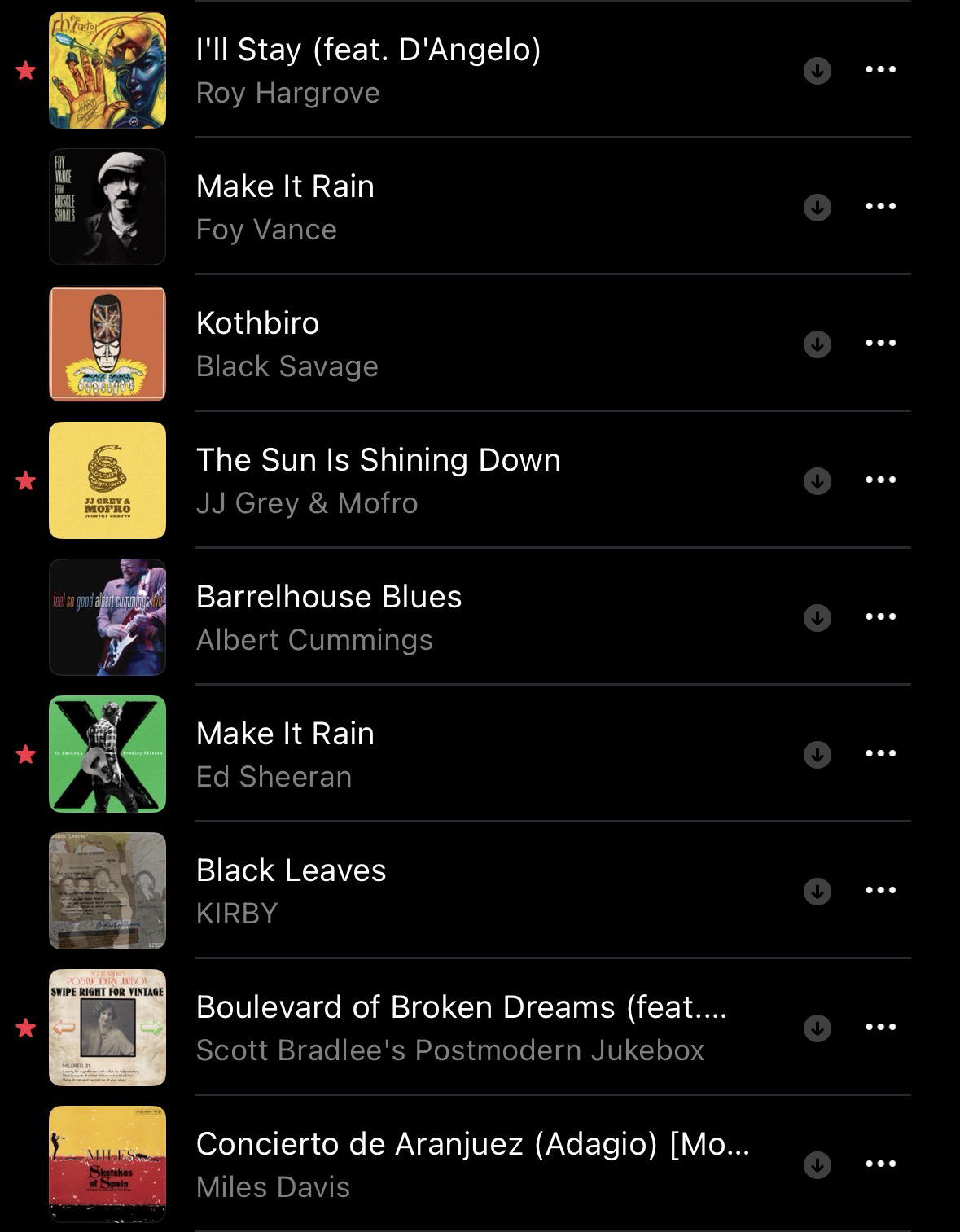
Task: Download The Sun Is Shining Down
Action: (817, 481)
